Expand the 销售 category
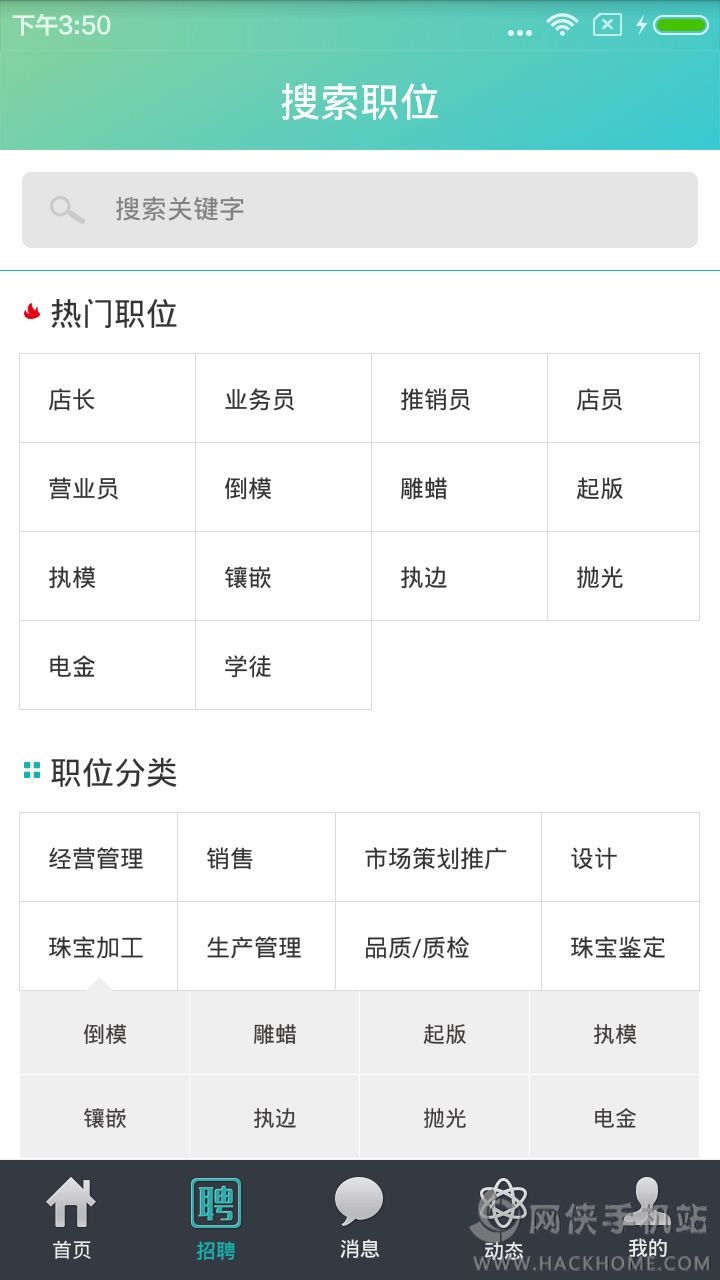Image resolution: width=720 pixels, height=1280 pixels. pos(256,858)
